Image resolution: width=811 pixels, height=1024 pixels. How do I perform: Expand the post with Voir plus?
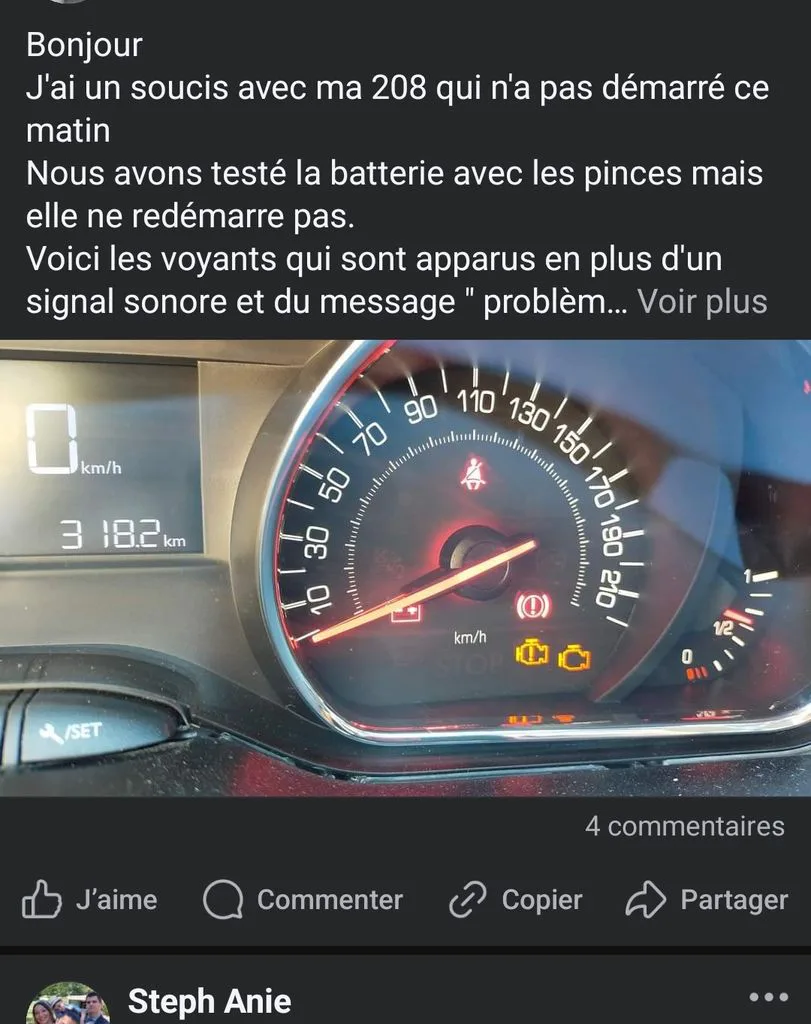click(702, 302)
